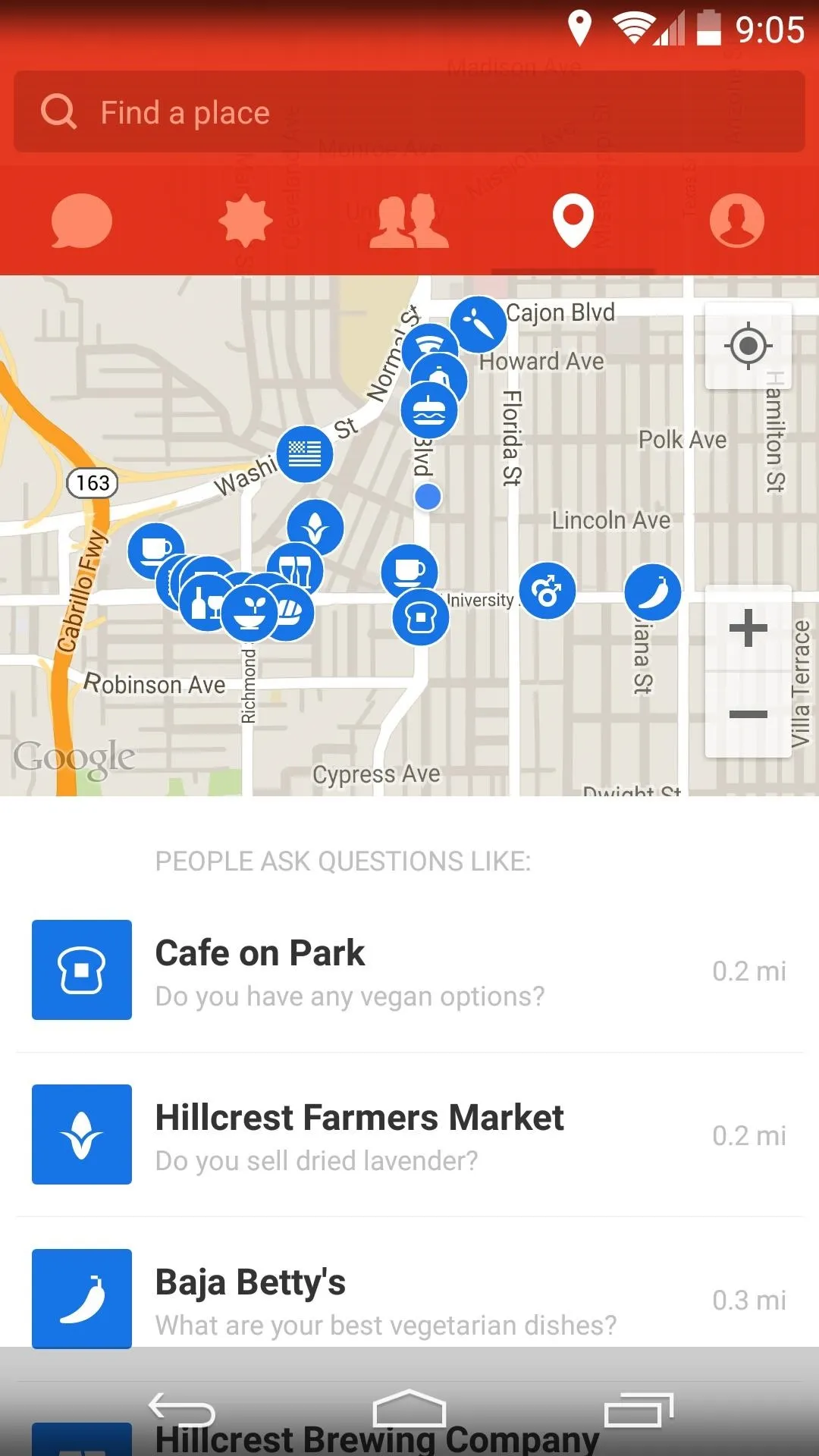
Task: Open the starburst badge tab
Action: pyautogui.click(x=246, y=221)
